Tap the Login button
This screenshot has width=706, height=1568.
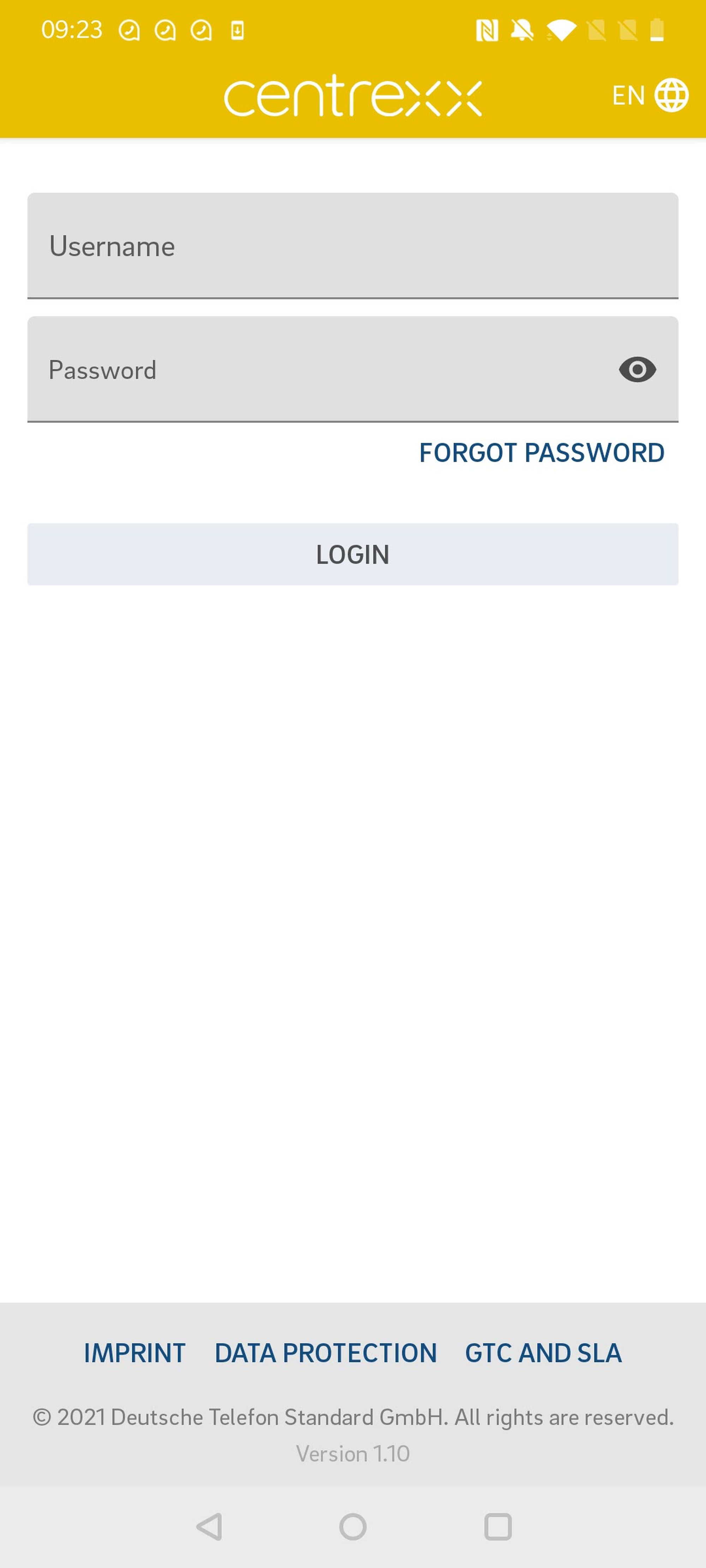point(352,555)
